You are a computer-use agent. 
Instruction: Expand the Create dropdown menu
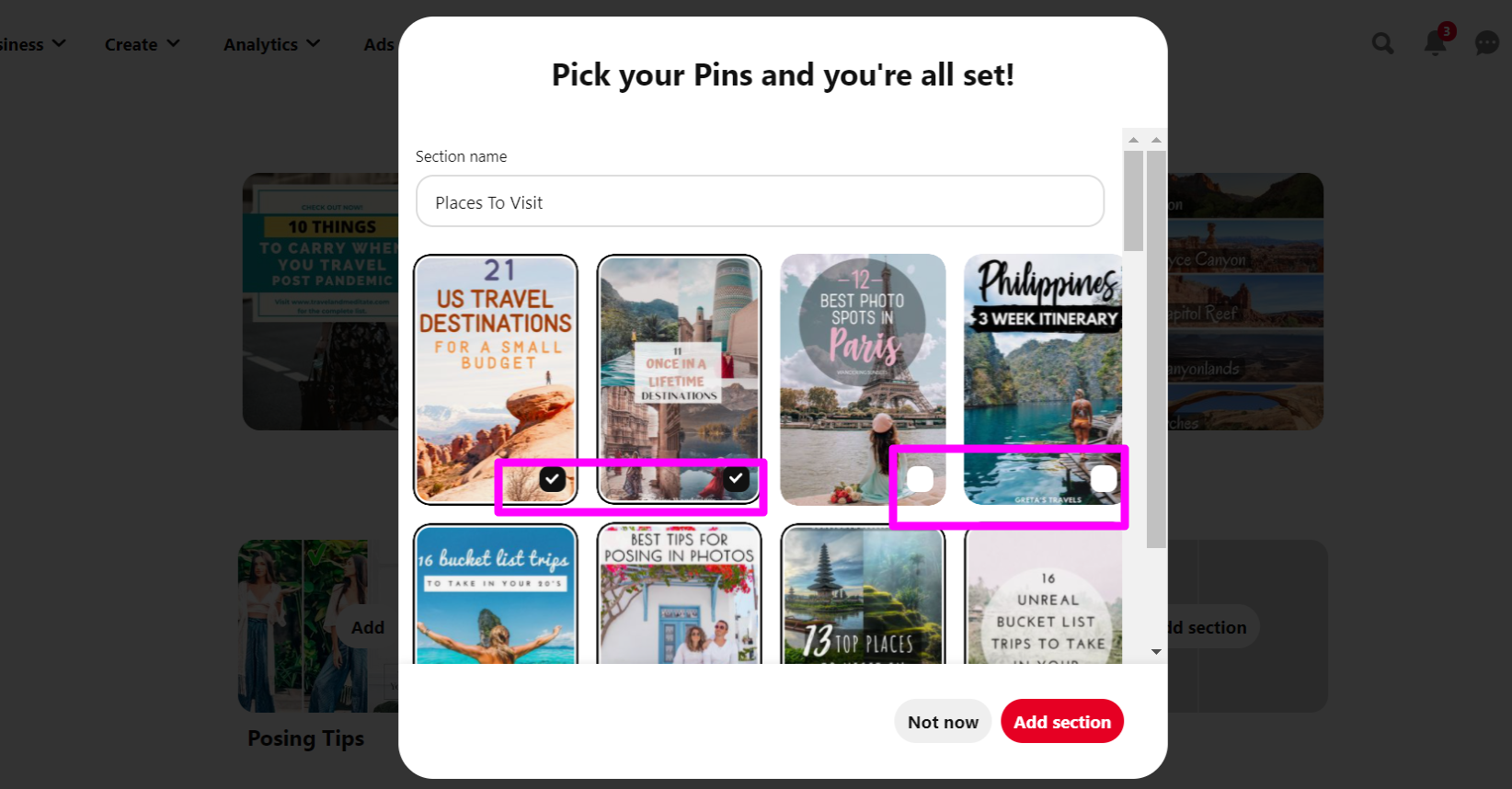coord(142,44)
